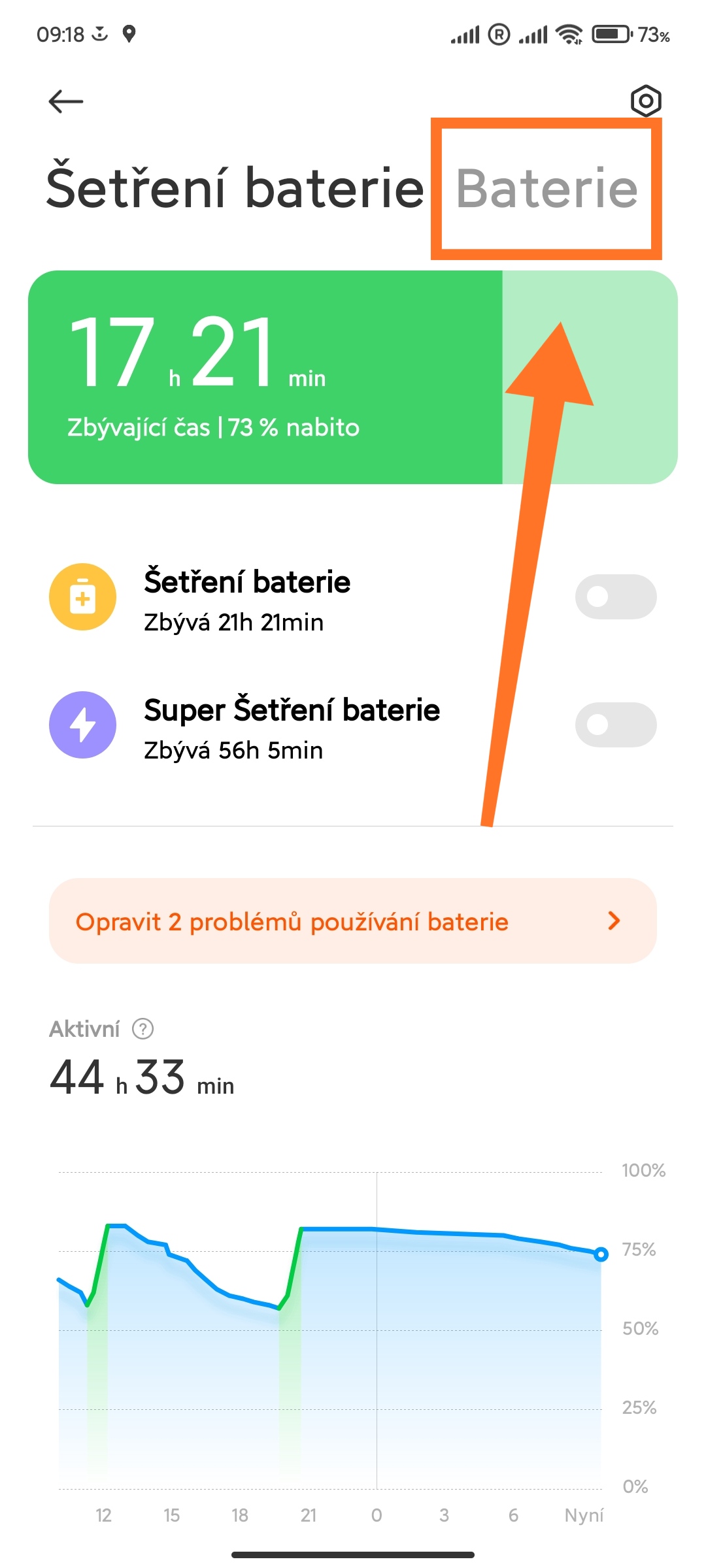Open battery settings gear icon
Screen dimensions: 706x1568
[x=646, y=101]
